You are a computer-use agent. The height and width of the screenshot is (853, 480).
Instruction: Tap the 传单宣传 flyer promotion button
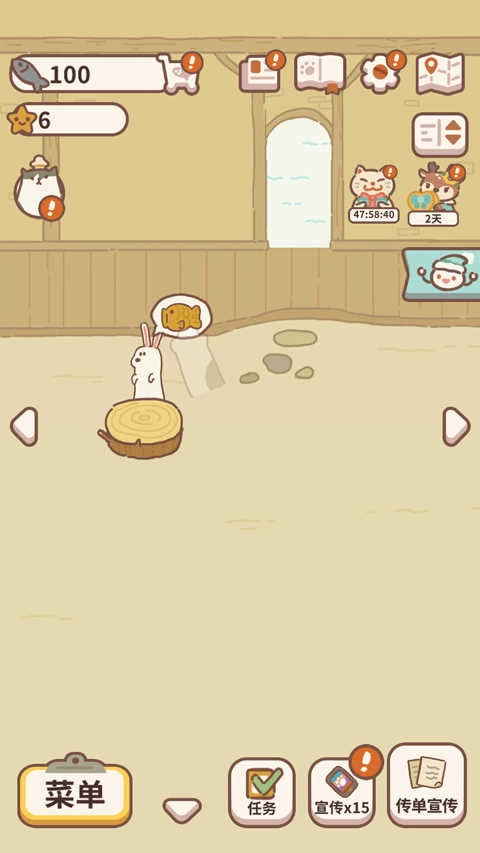coord(427,785)
